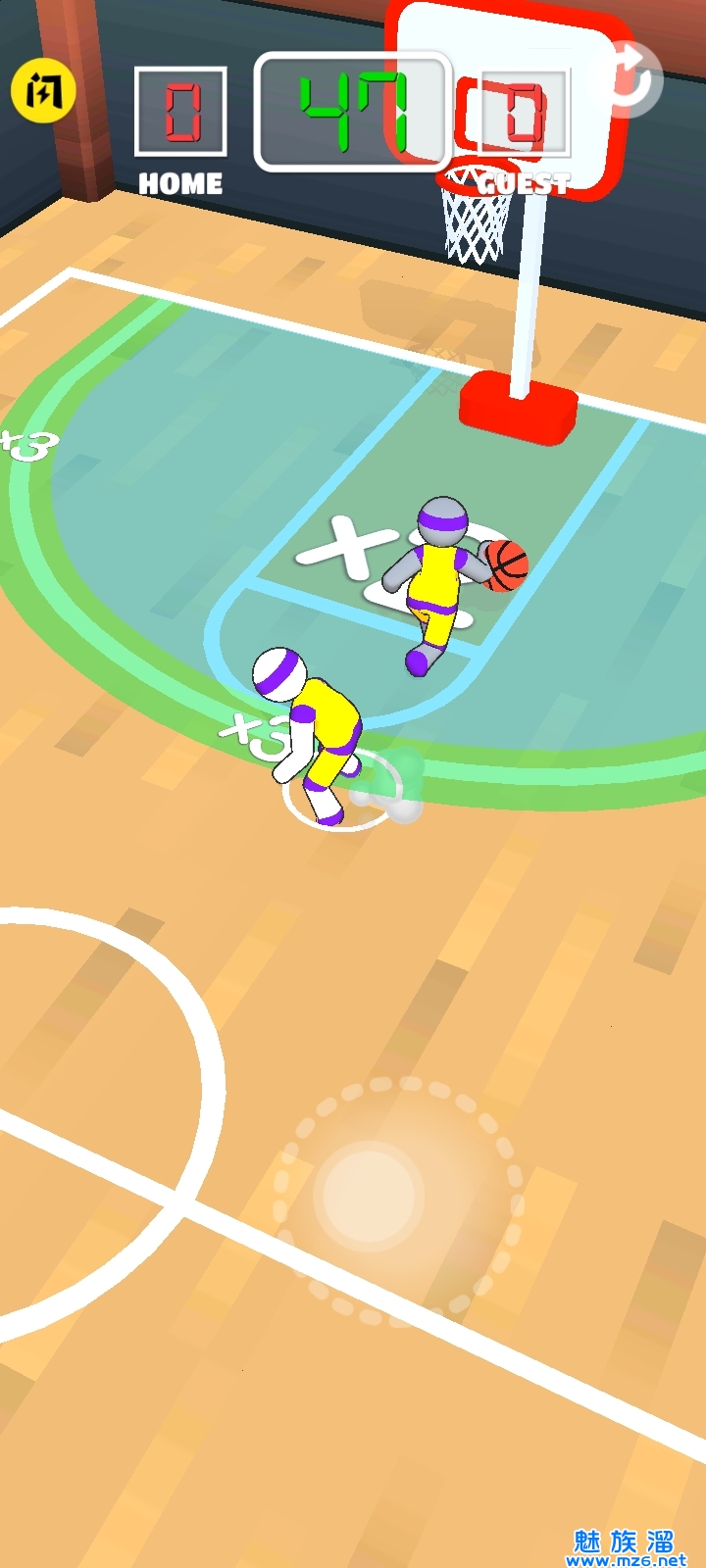Tap the restart arrow icon
Image resolution: width=706 pixels, height=1568 pixels.
629,78
